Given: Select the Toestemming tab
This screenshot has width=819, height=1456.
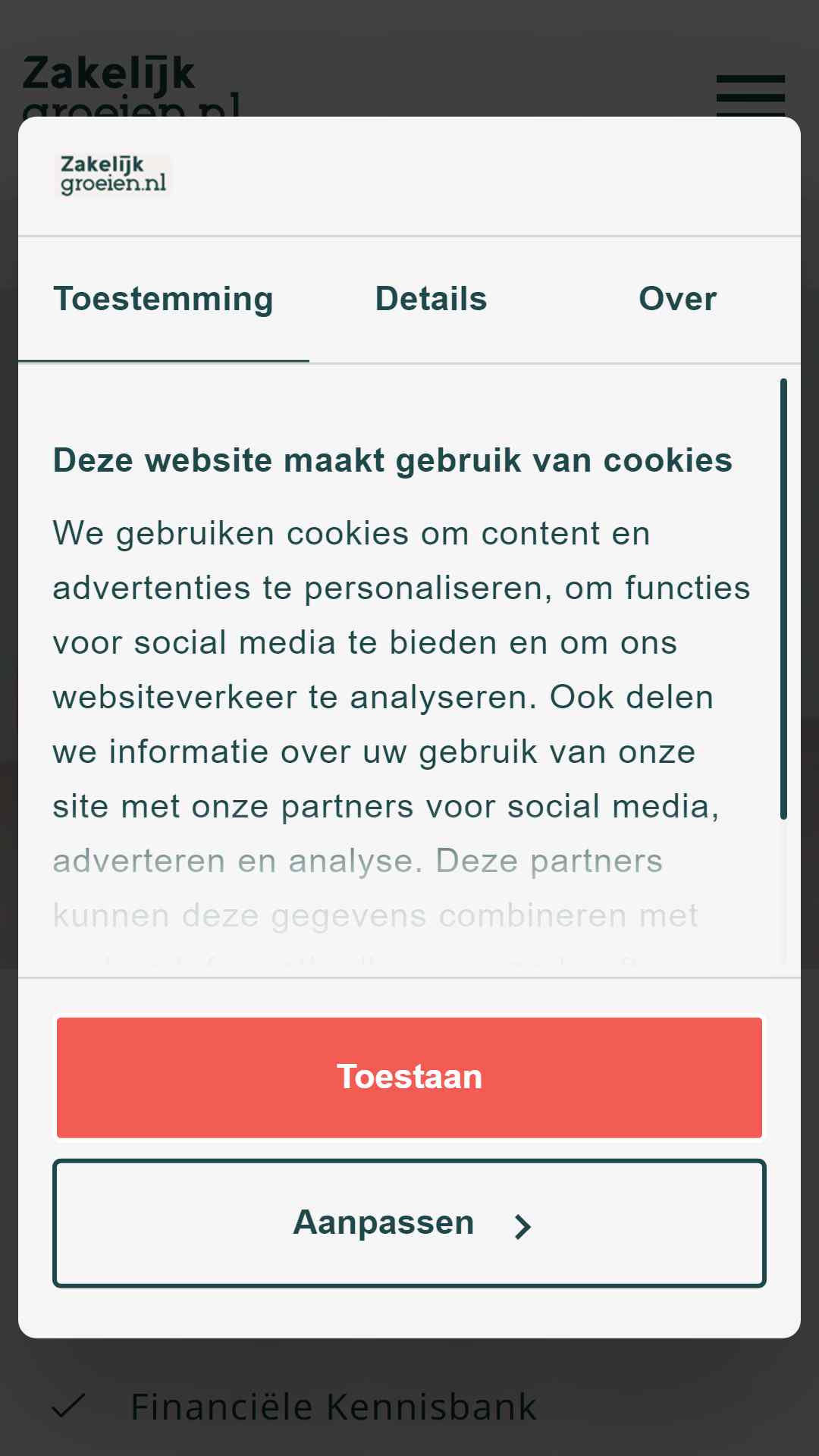Looking at the screenshot, I should click(164, 299).
